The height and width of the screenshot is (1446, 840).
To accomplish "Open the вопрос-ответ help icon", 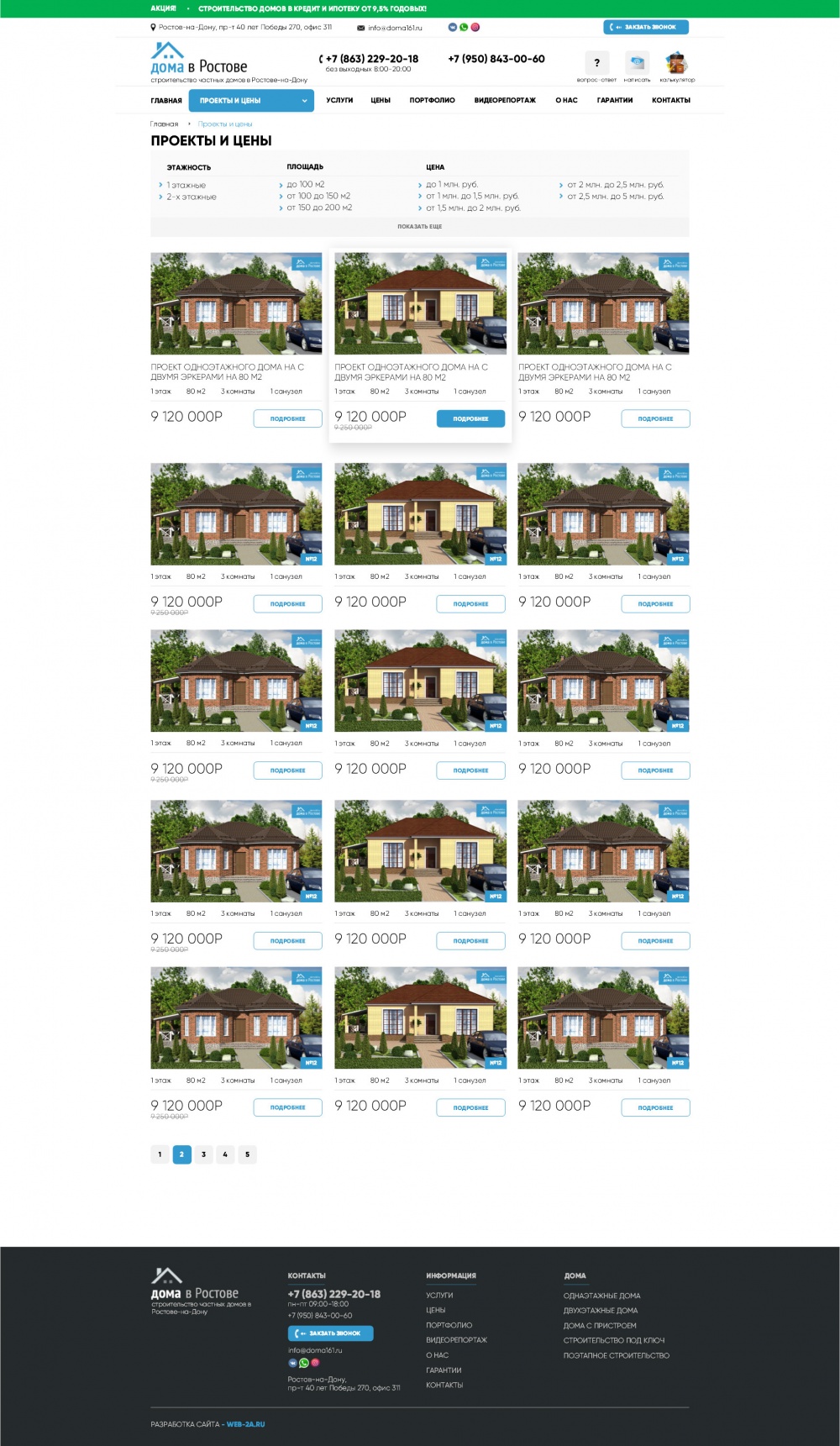I will 596,63.
